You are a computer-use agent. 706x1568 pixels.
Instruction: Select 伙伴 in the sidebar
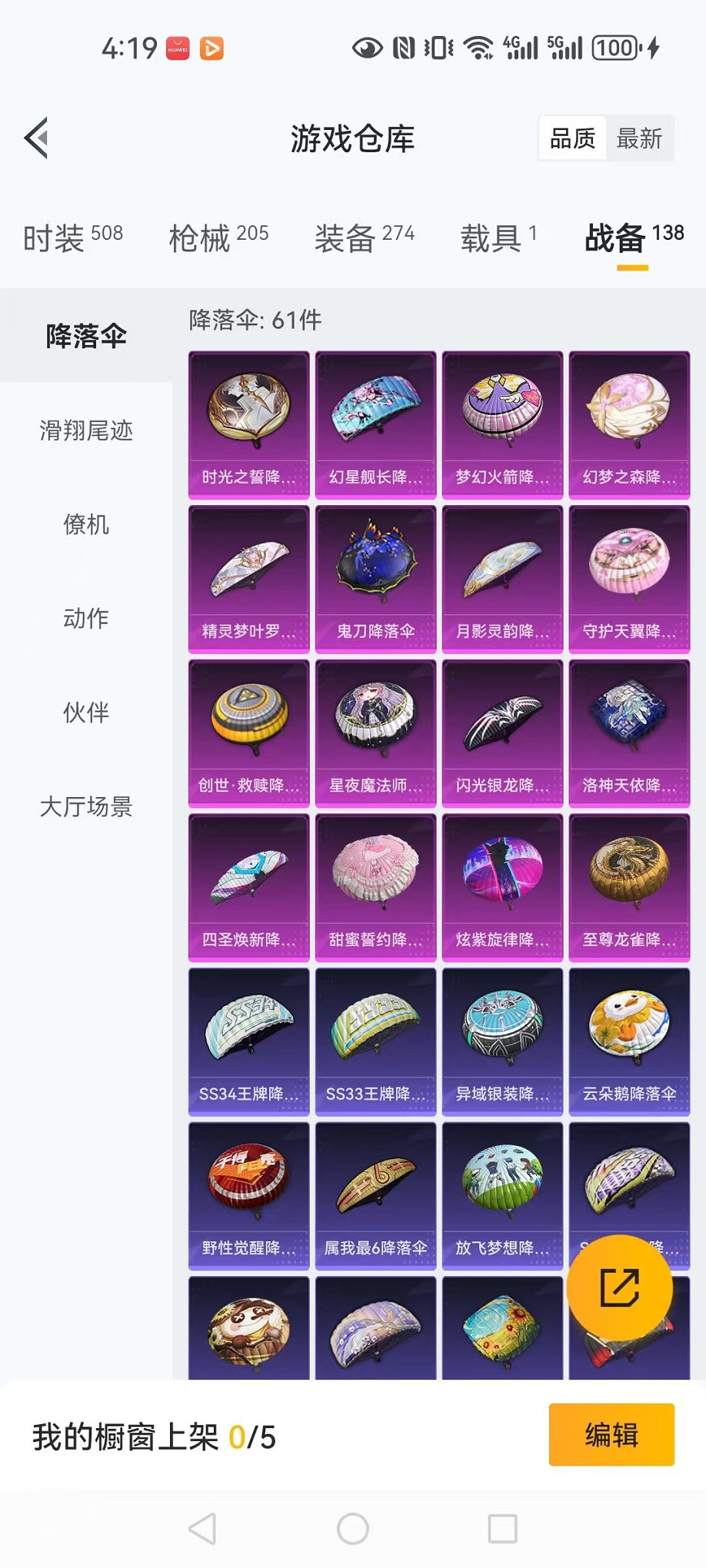point(87,713)
